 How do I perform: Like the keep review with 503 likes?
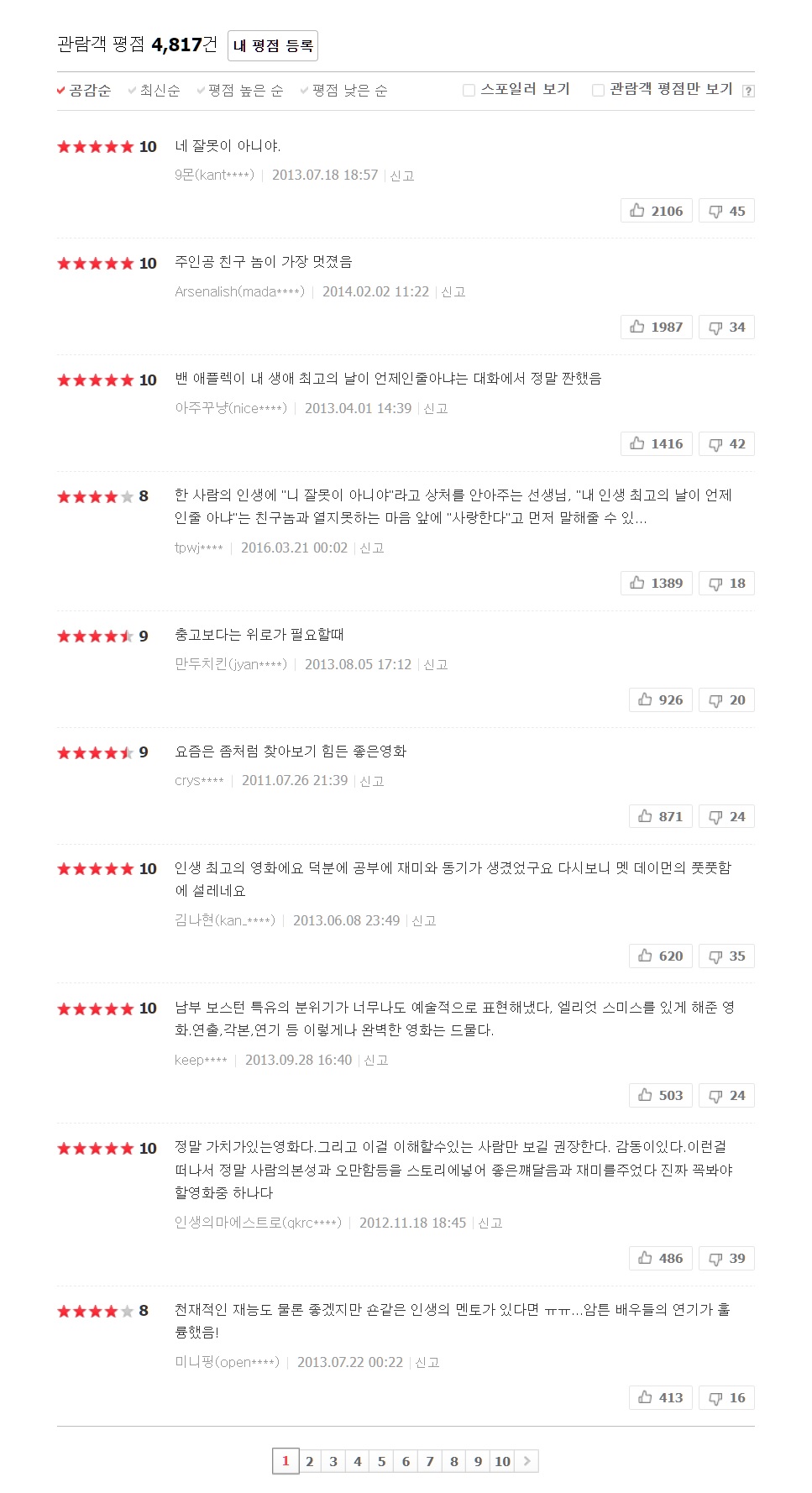coord(661,1096)
